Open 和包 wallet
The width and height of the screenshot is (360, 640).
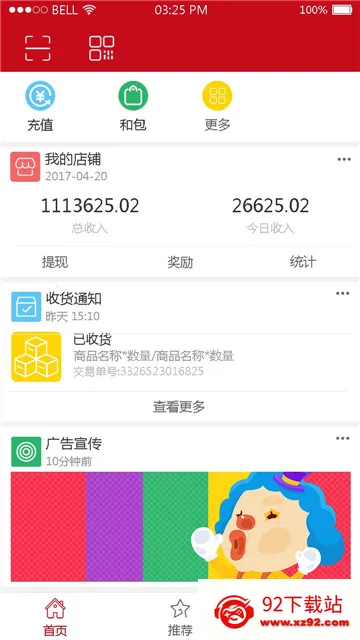click(x=133, y=106)
